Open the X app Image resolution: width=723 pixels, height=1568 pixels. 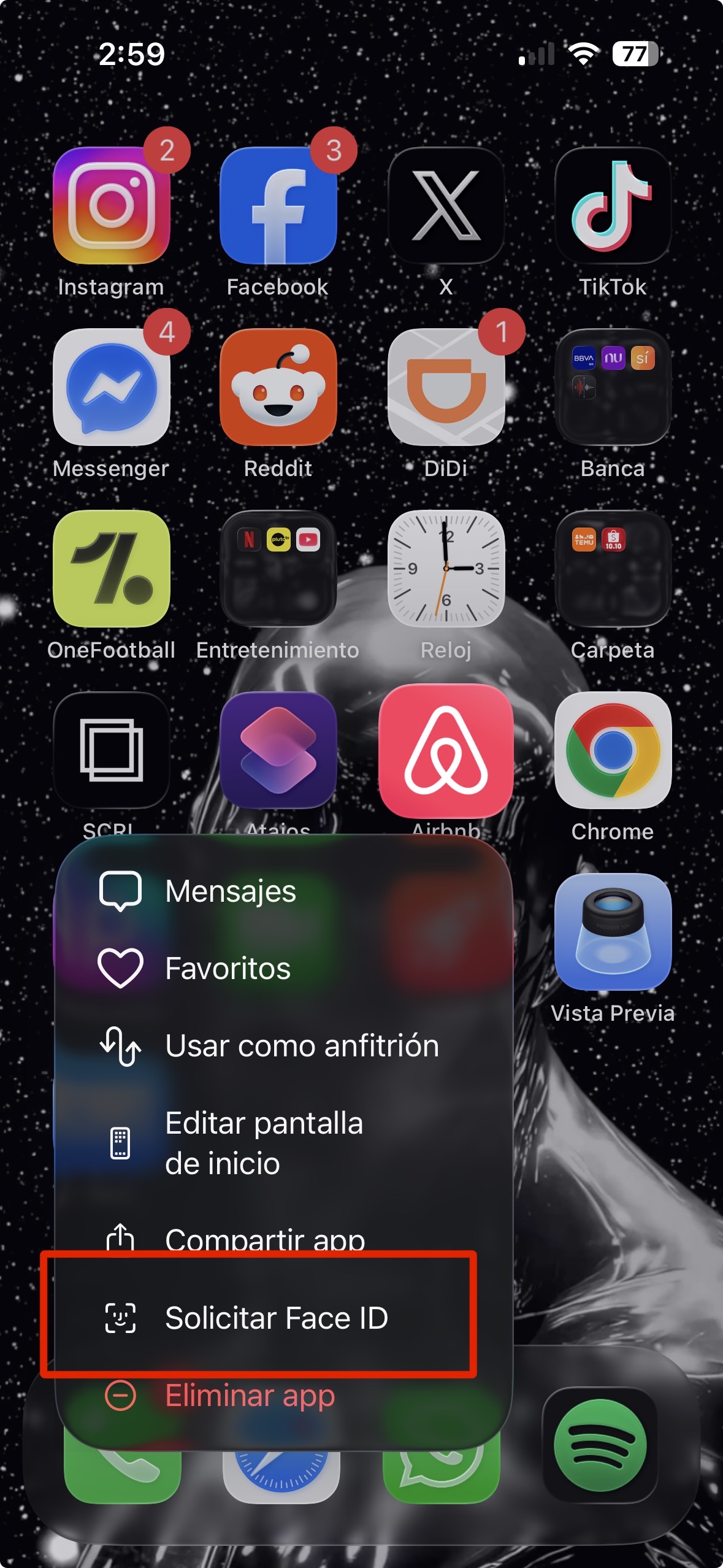446,206
